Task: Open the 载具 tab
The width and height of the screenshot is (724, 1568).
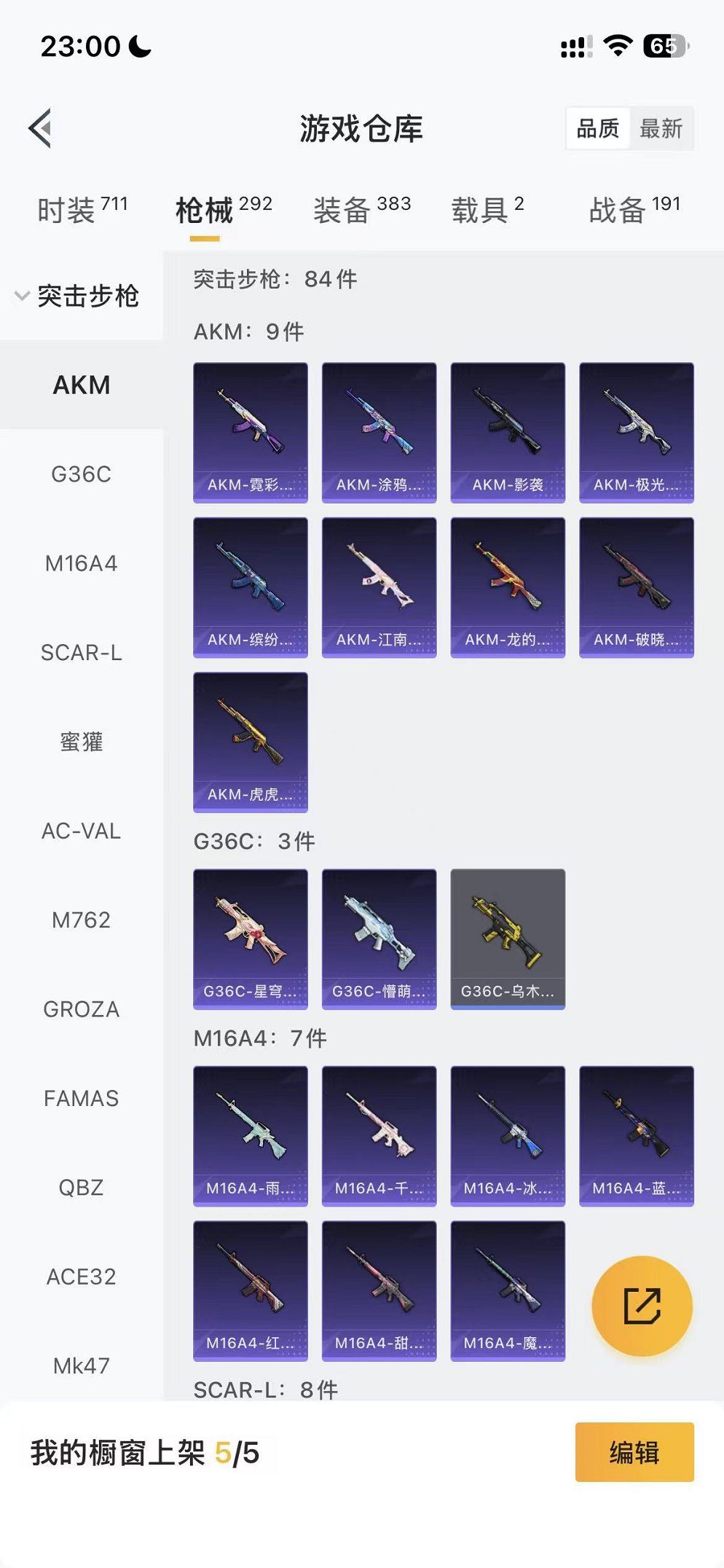Action: 487,210
